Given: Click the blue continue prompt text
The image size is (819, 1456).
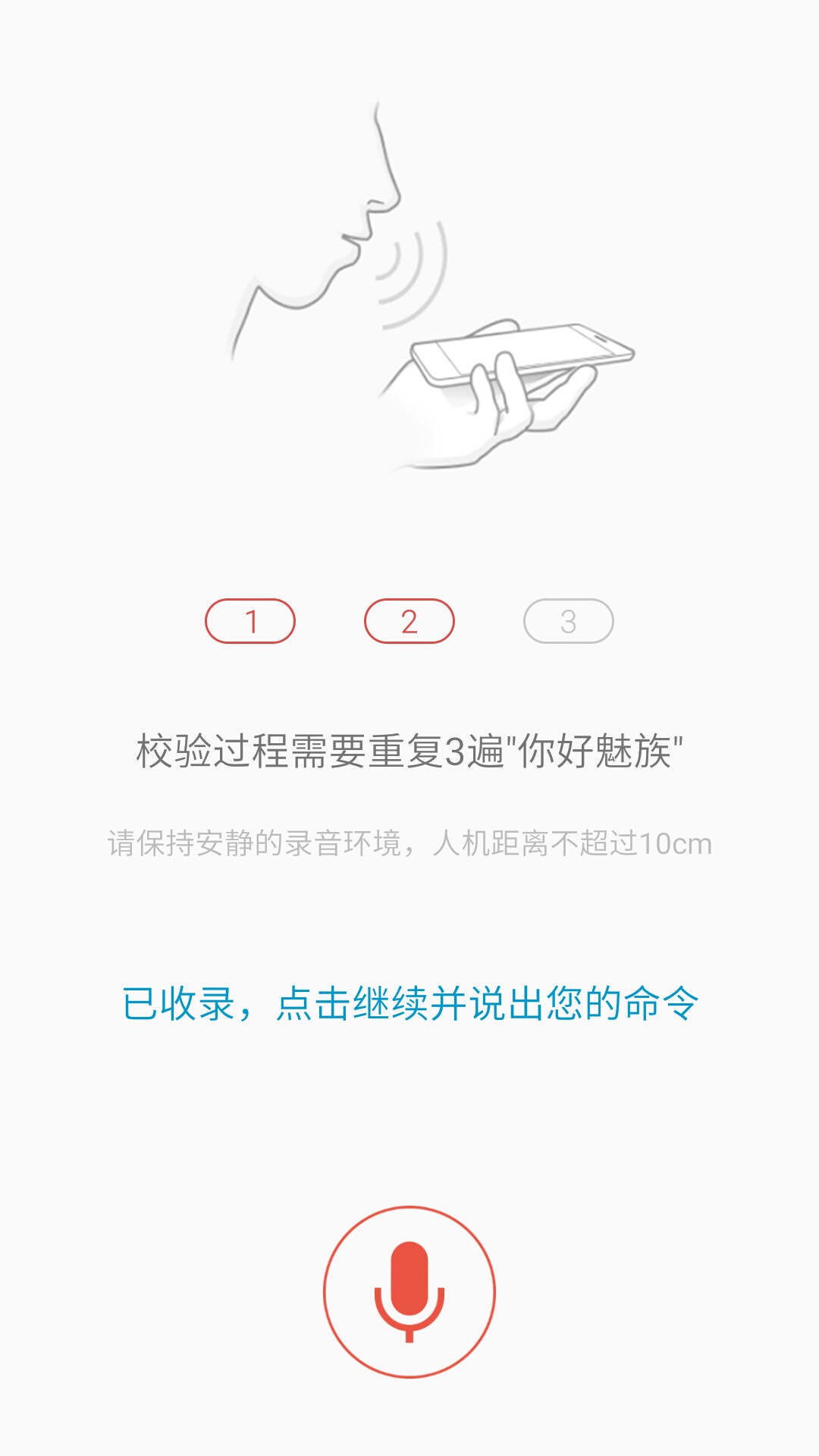Looking at the screenshot, I should click(x=409, y=999).
